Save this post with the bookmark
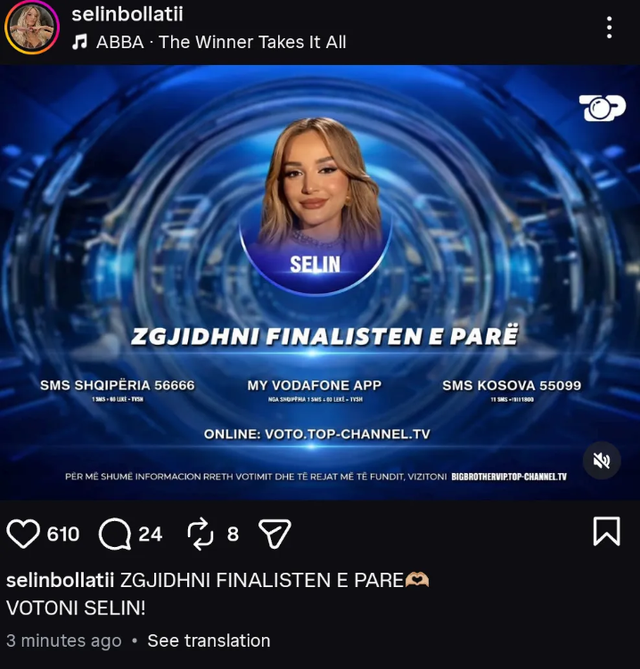 coord(606,532)
